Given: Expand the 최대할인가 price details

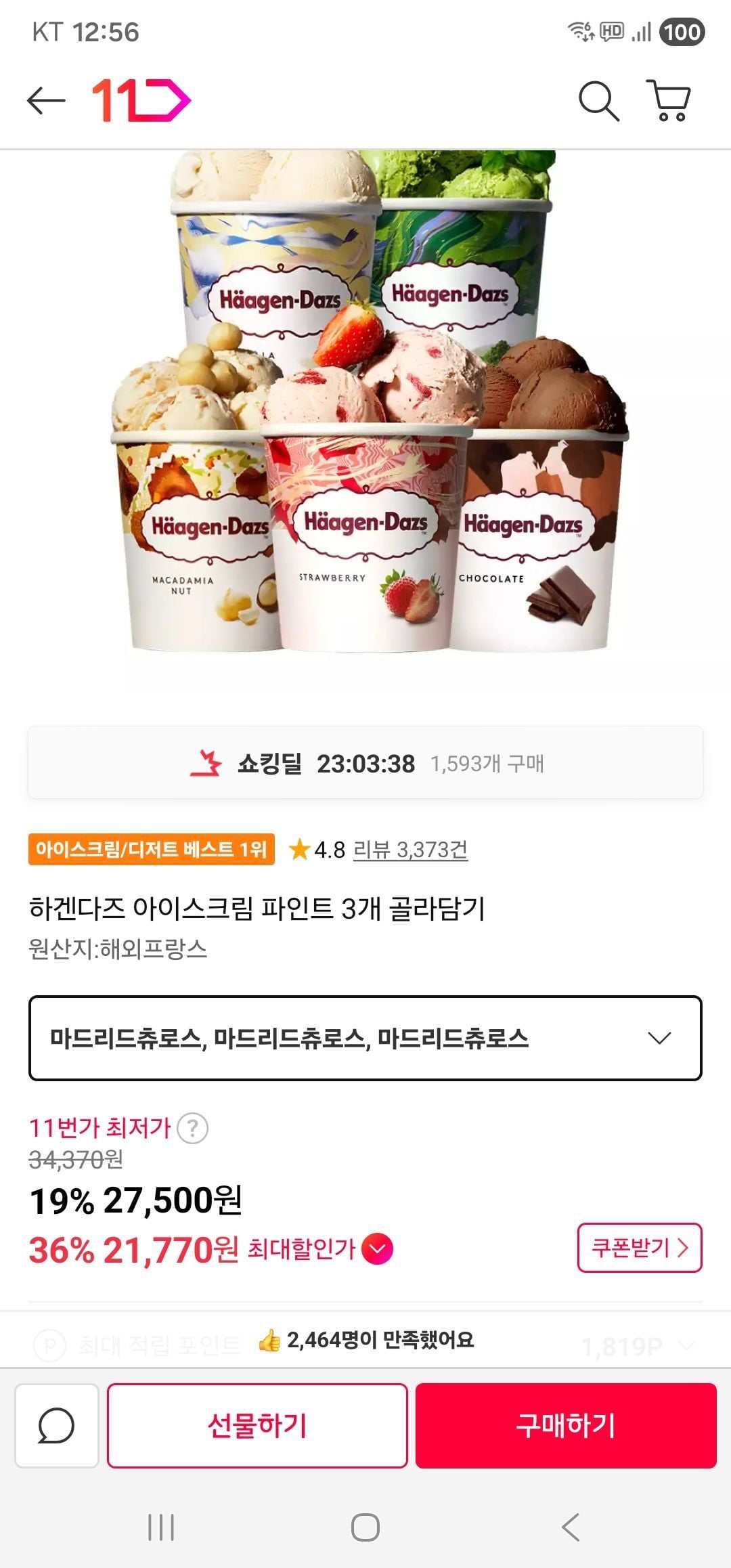Looking at the screenshot, I should [x=378, y=1249].
